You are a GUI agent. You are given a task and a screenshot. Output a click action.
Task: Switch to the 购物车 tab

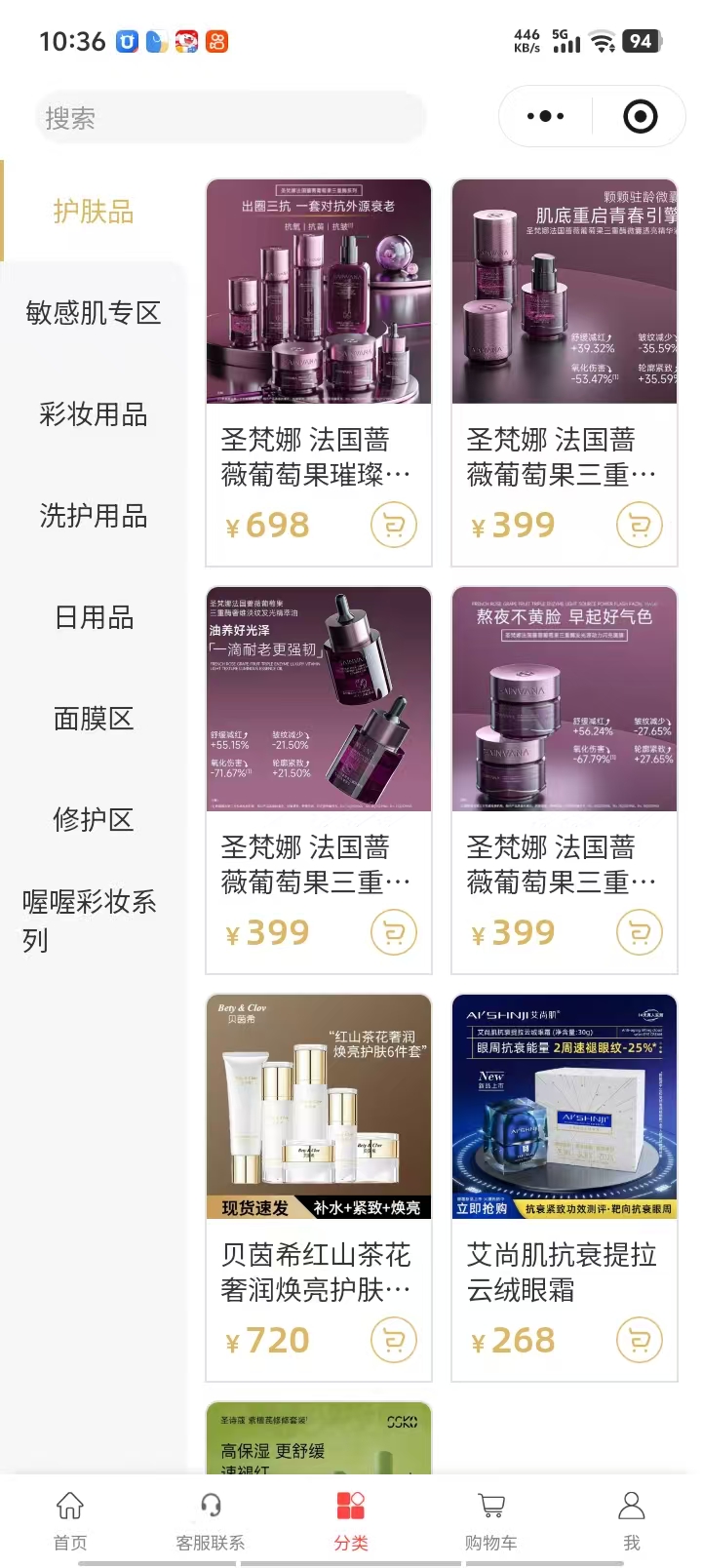[x=491, y=1519]
